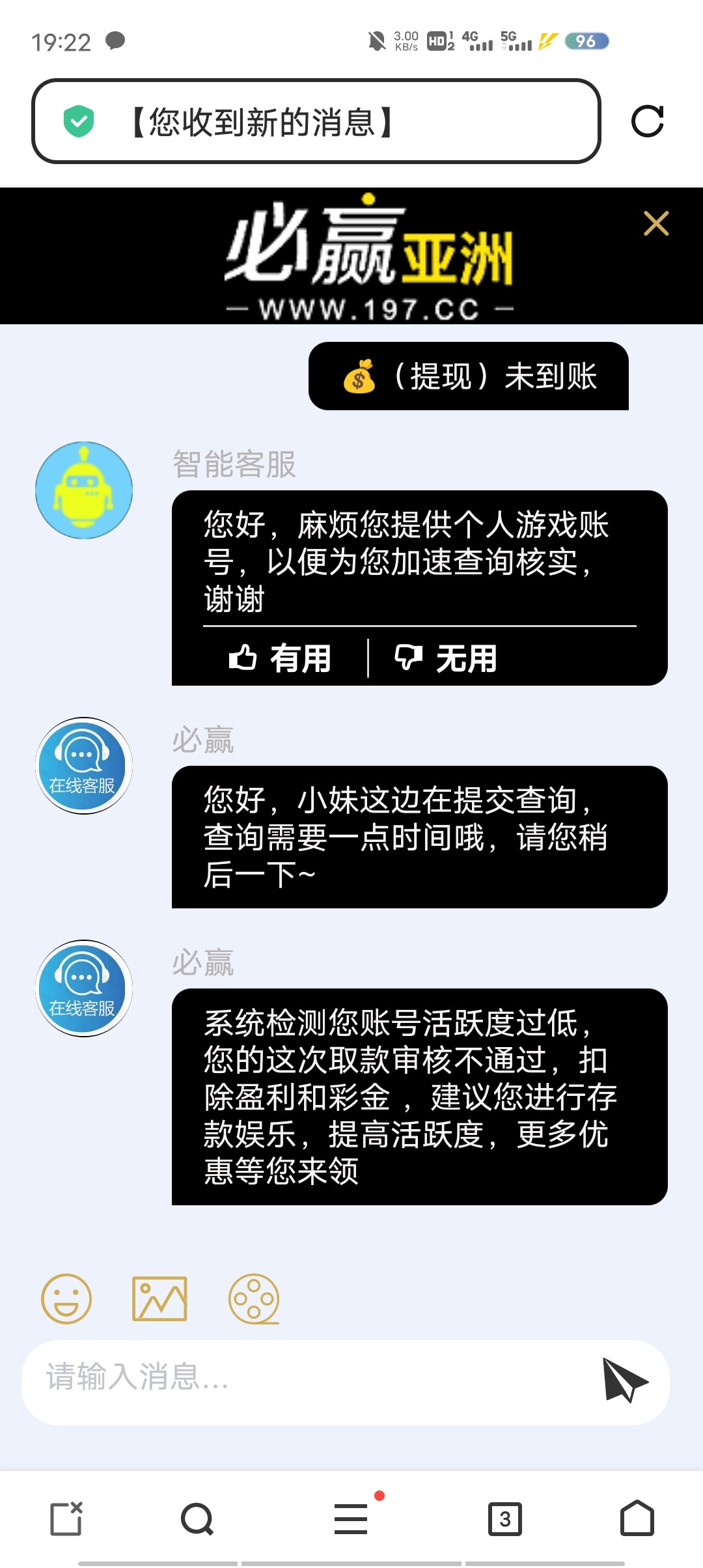Open the browser search button
703x1568 pixels.
[197, 1519]
